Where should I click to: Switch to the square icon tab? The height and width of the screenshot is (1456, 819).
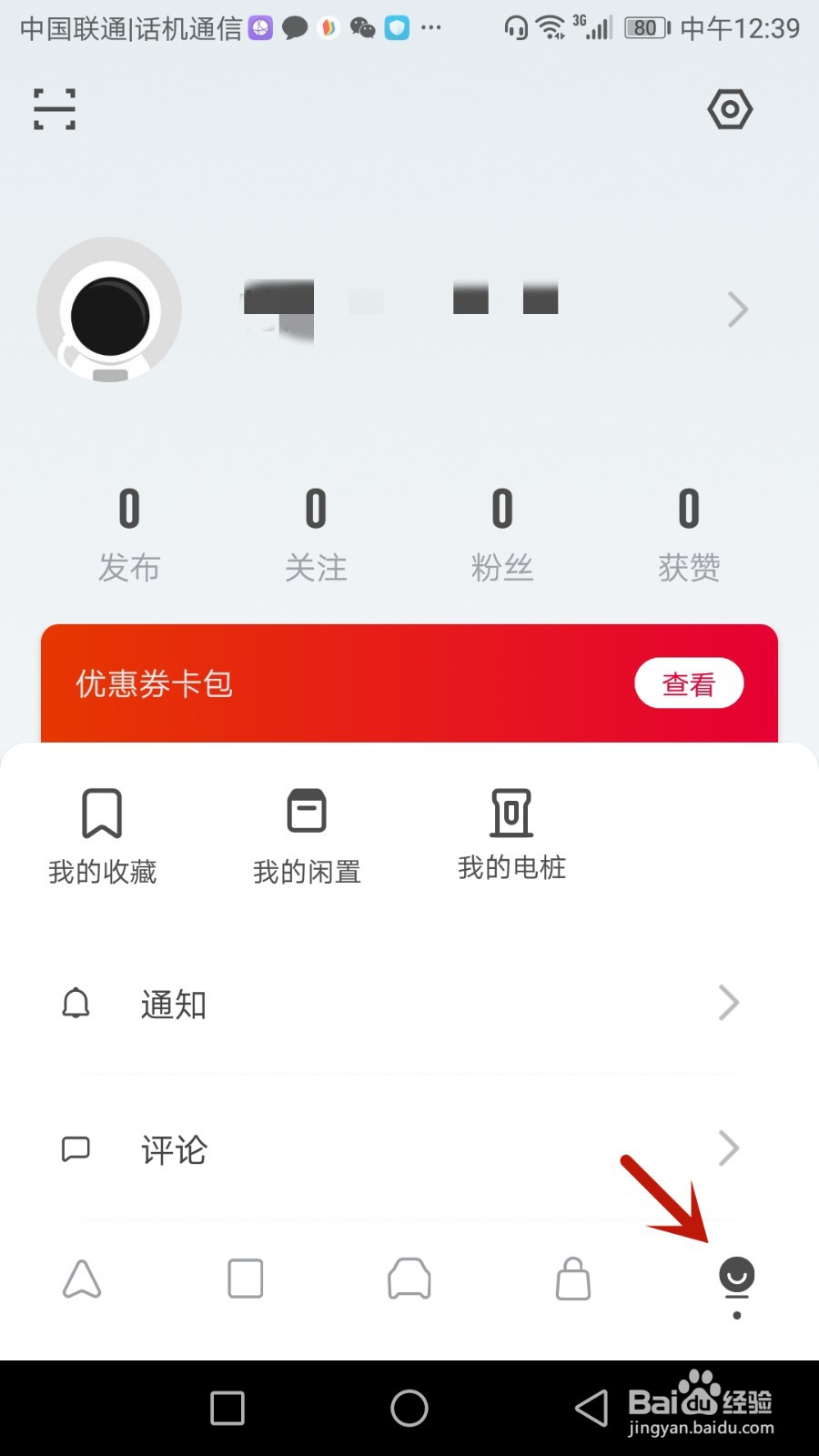click(x=246, y=1279)
